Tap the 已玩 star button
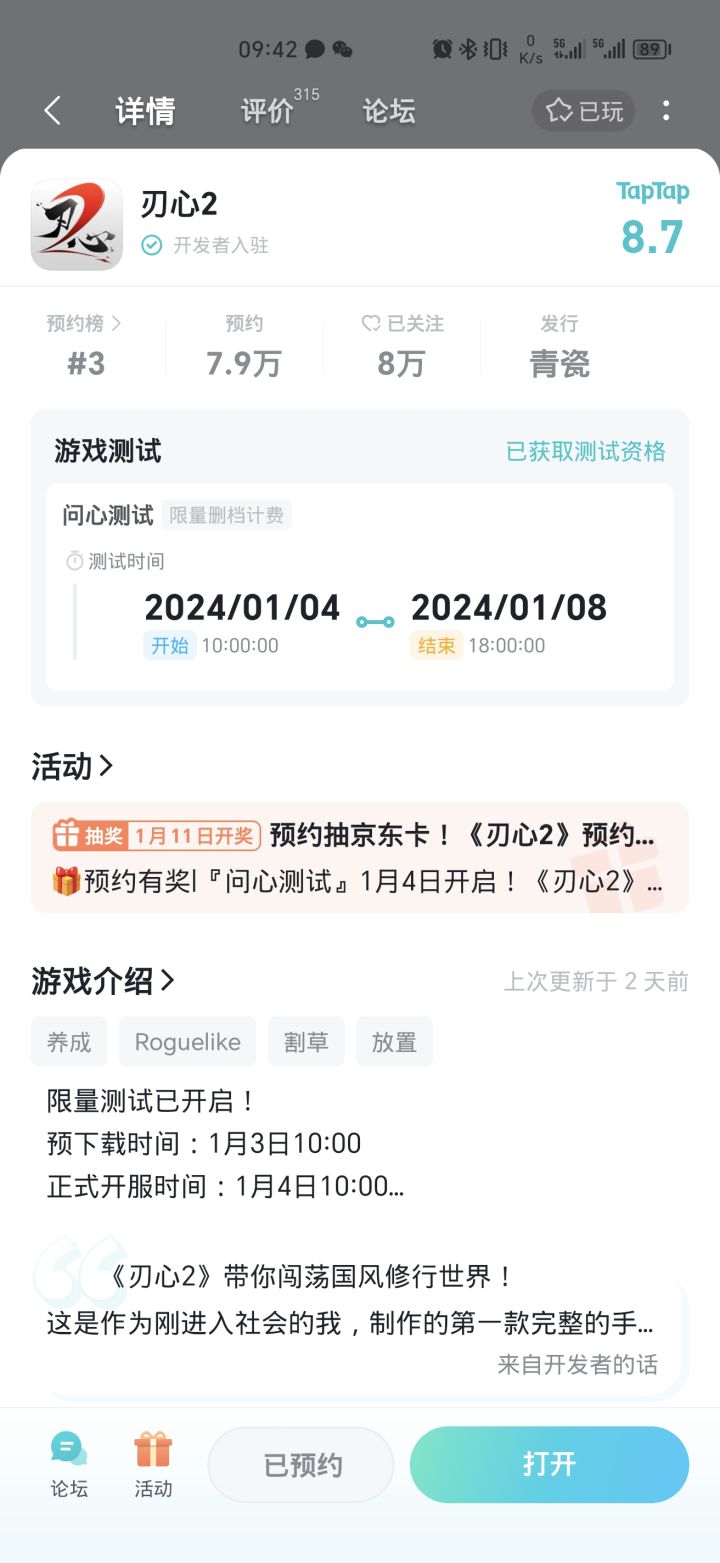Image resolution: width=720 pixels, height=1563 pixels. [584, 110]
